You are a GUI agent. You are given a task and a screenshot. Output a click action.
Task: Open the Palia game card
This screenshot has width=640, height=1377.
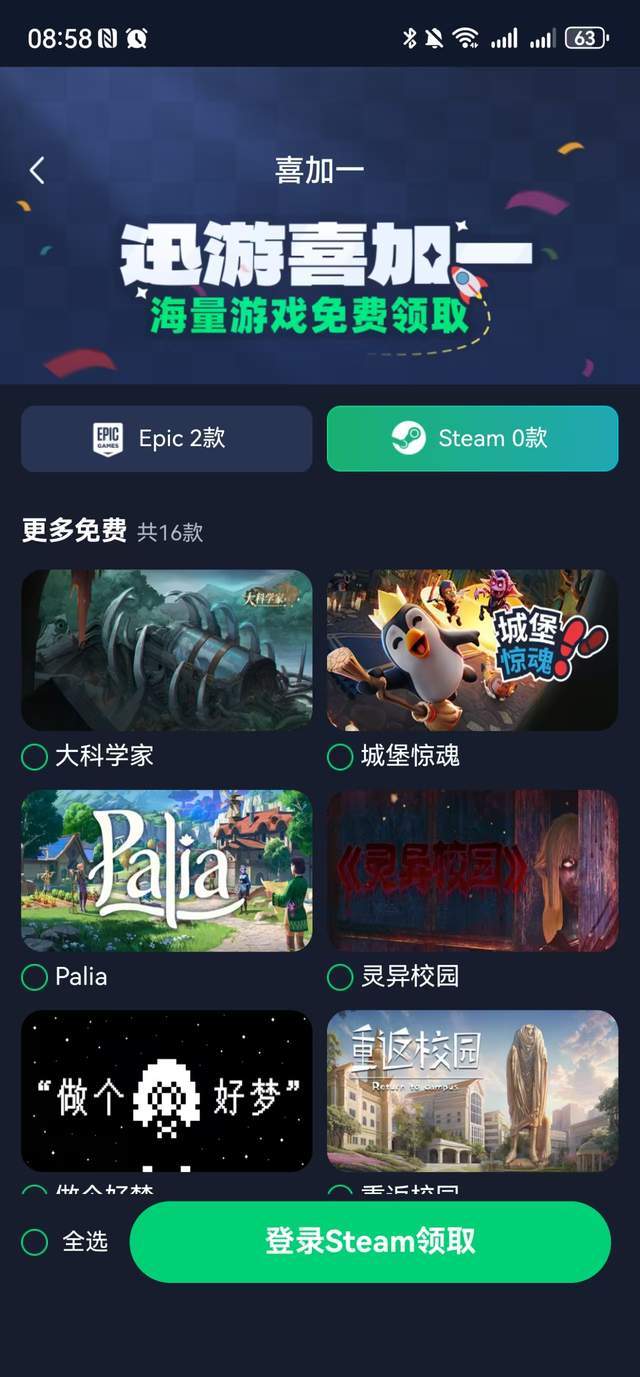tap(166, 870)
